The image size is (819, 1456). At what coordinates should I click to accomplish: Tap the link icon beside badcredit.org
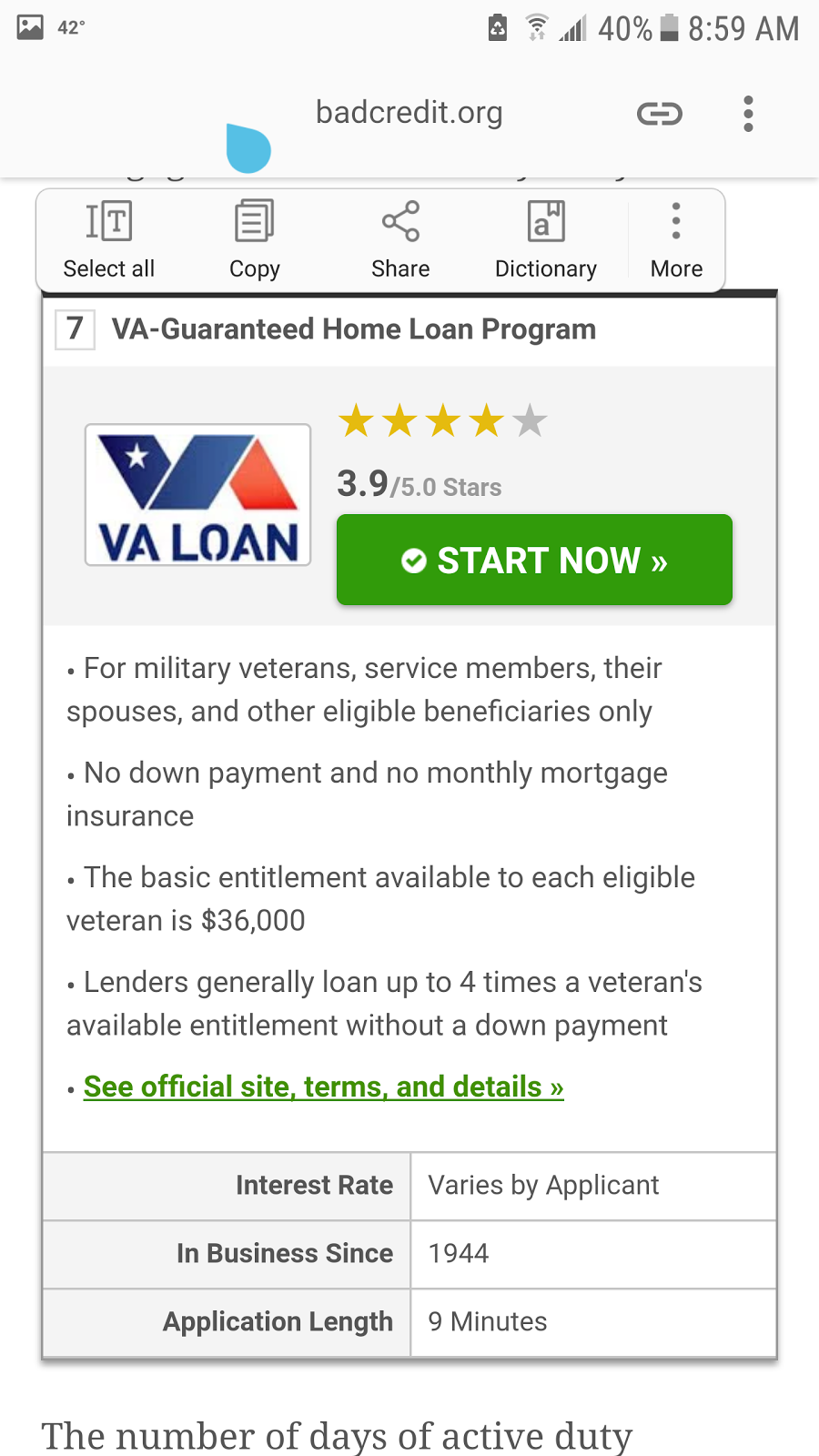pos(659,114)
